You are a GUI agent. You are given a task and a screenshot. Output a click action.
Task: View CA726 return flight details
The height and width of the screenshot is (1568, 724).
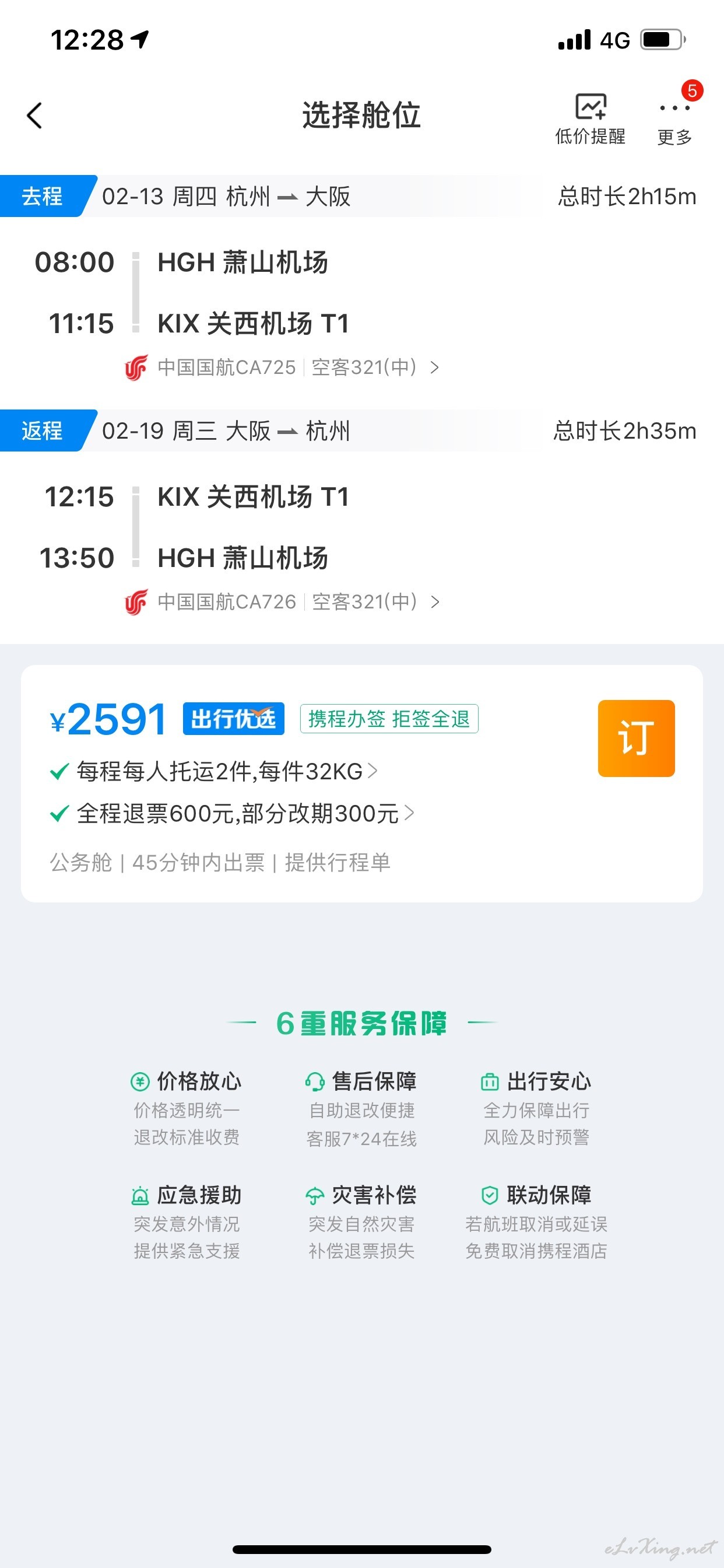coord(282,602)
